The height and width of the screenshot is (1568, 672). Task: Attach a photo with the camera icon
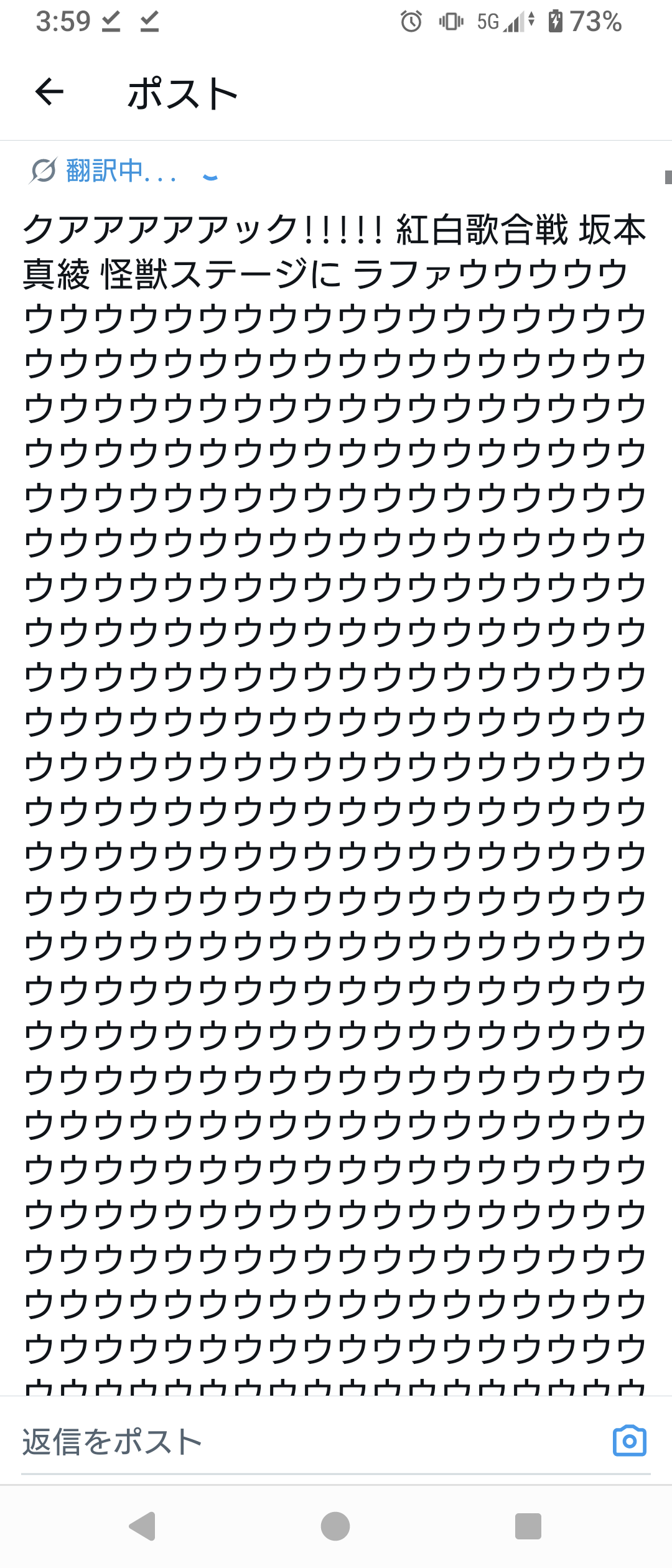pos(629,1441)
